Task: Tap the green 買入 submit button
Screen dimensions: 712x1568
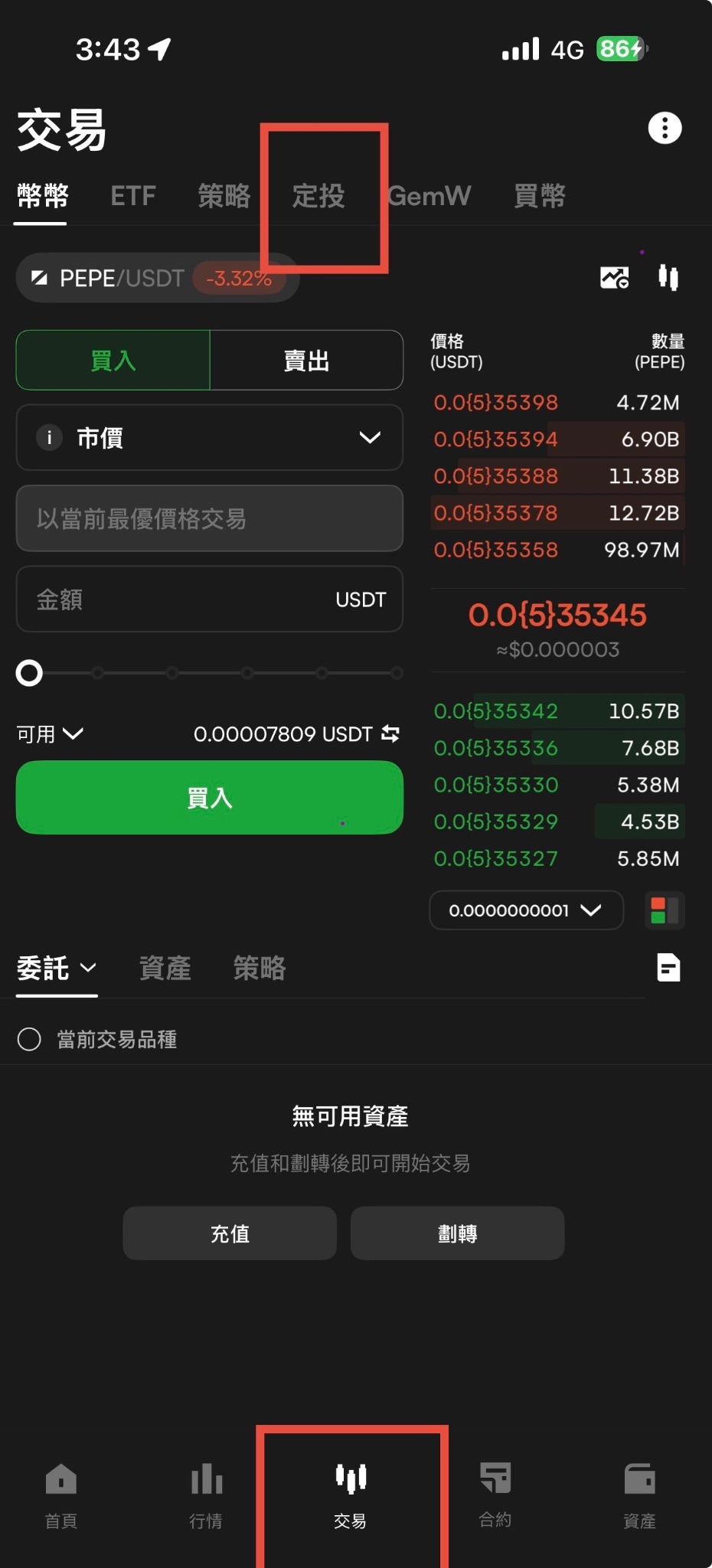Action: pos(209,798)
